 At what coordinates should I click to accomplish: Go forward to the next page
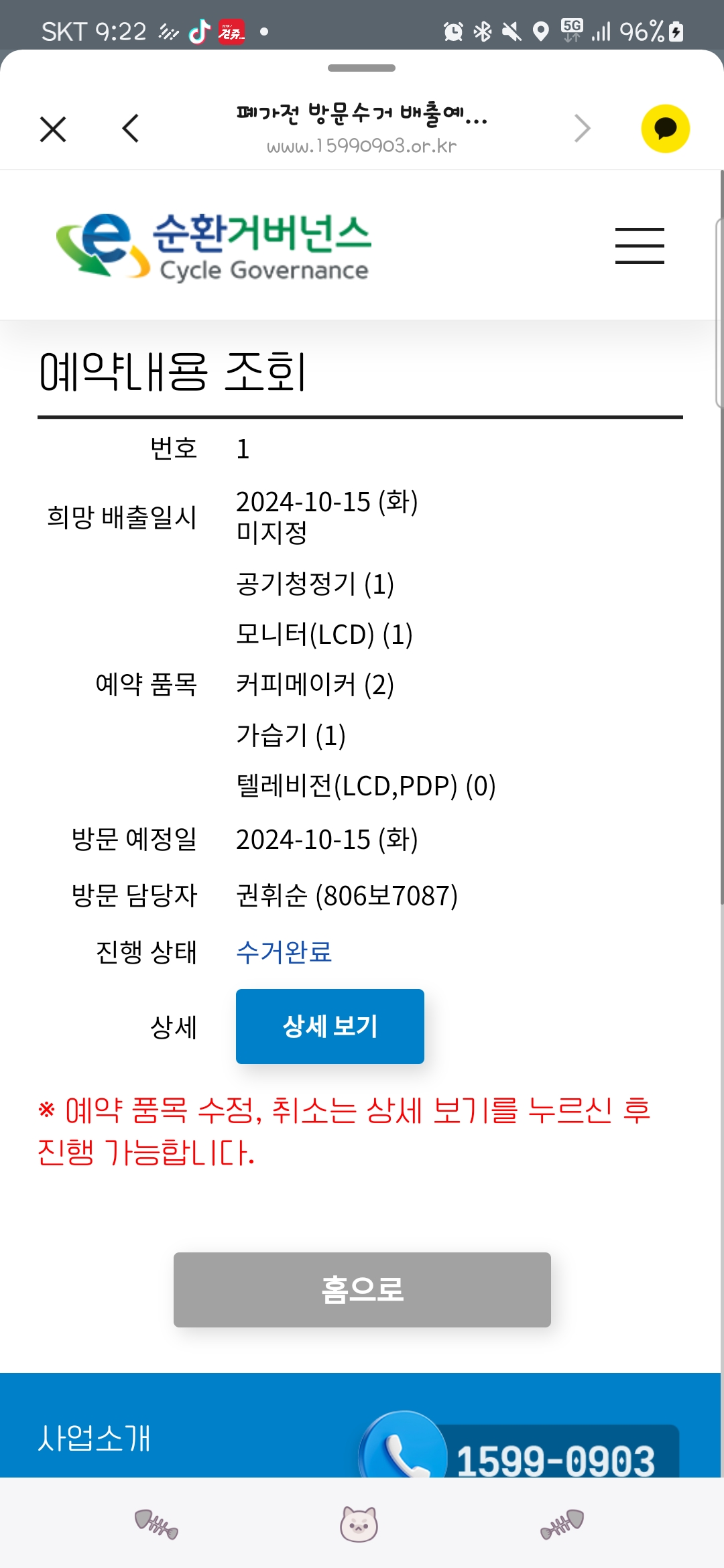(x=583, y=128)
